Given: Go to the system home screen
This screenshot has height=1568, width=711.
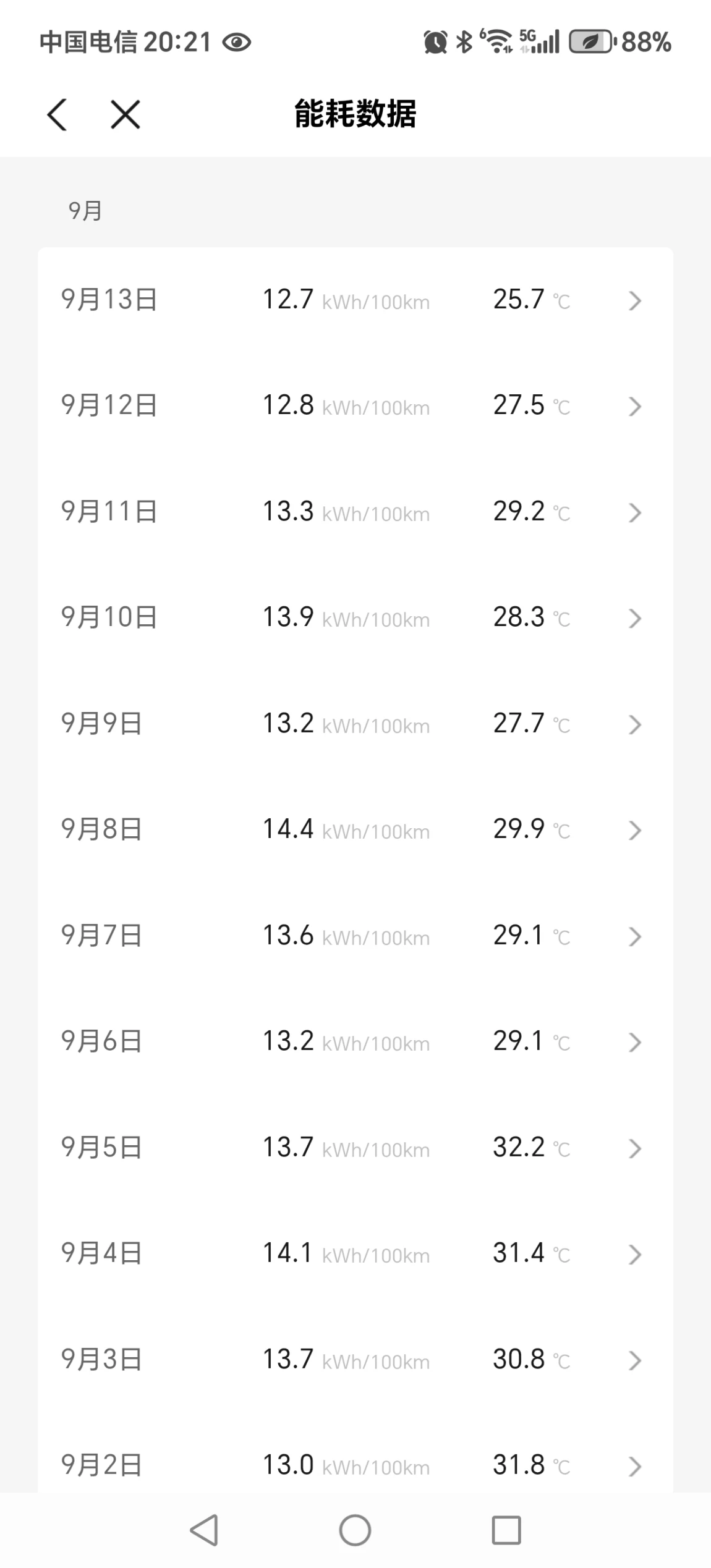Looking at the screenshot, I should (355, 1530).
